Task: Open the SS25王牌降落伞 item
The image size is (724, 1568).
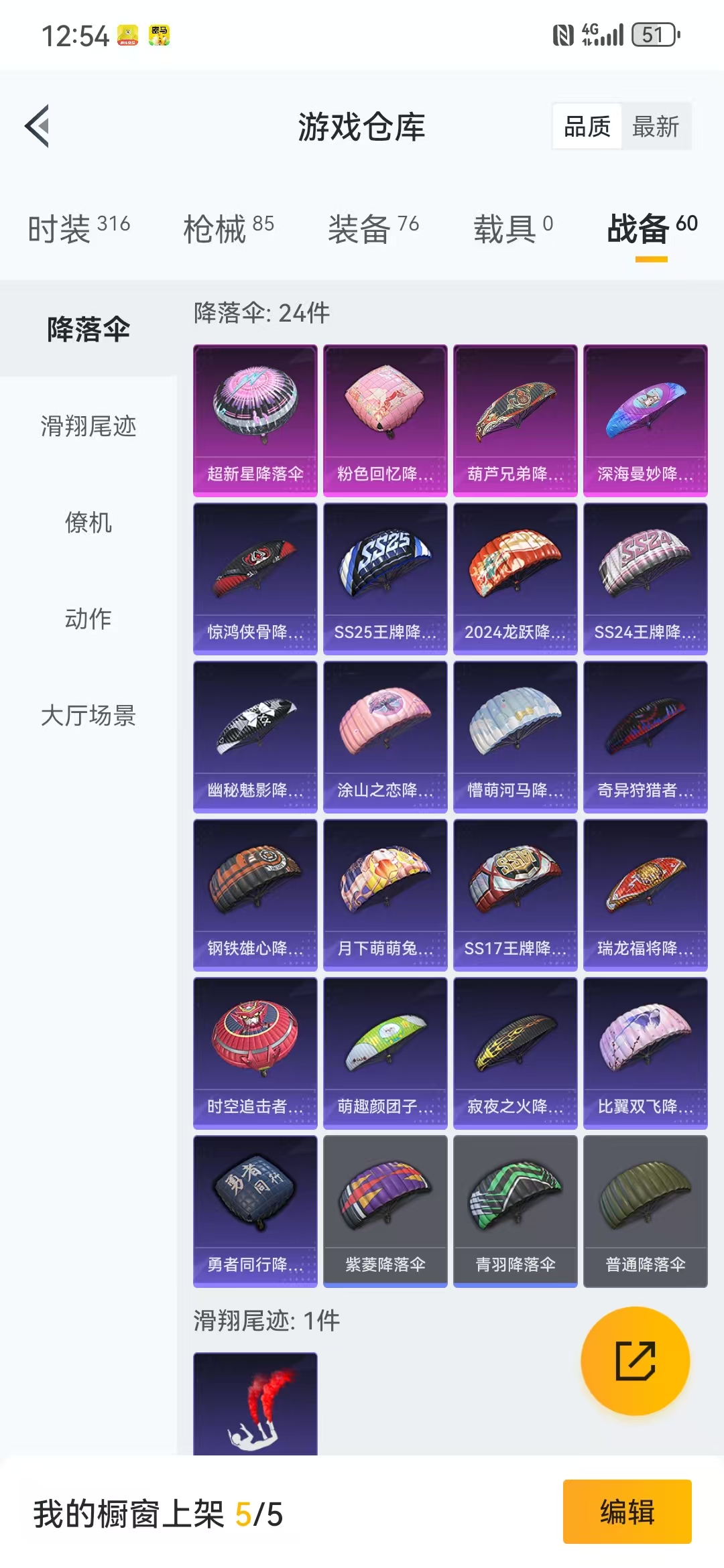Action: pos(385,579)
